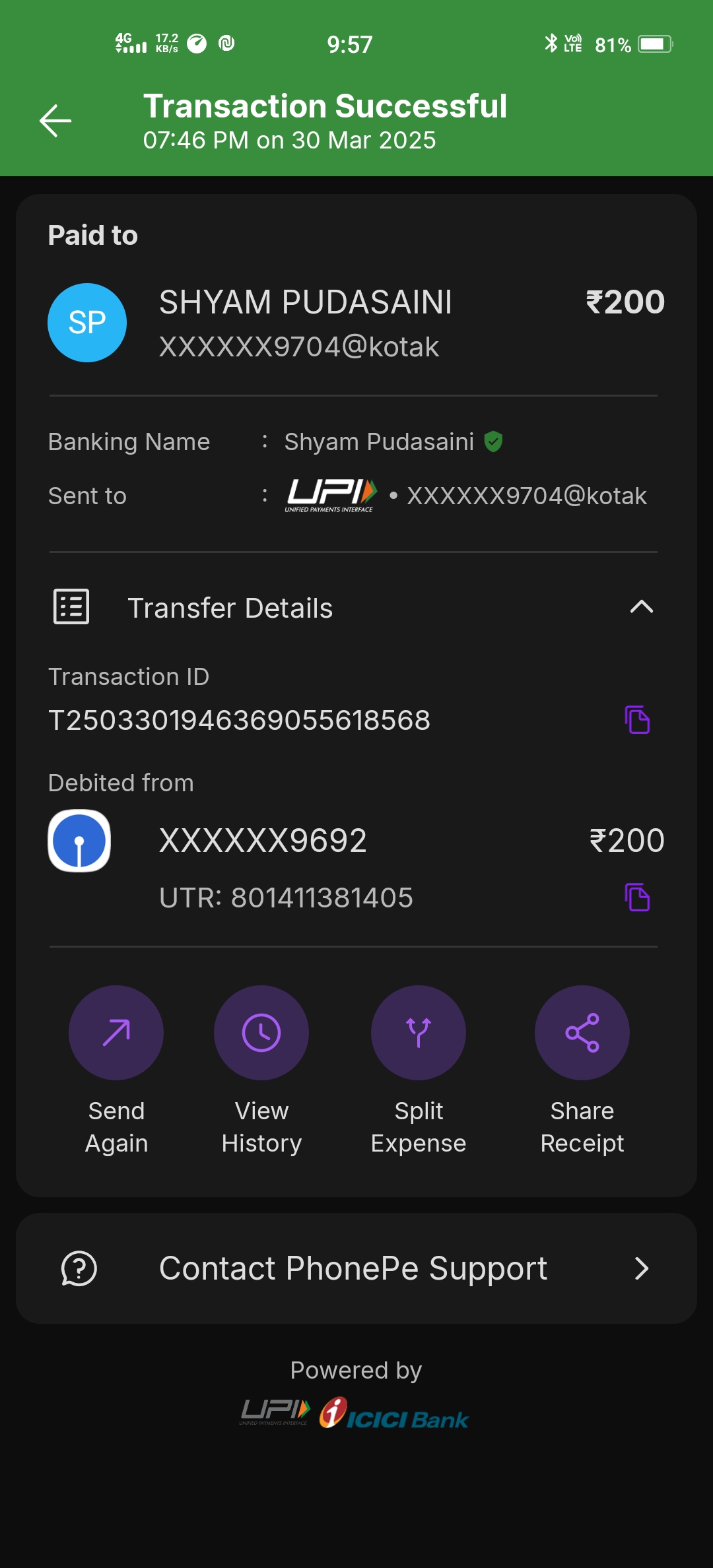713x1568 pixels.
Task: Share the receipt
Action: [x=582, y=1033]
